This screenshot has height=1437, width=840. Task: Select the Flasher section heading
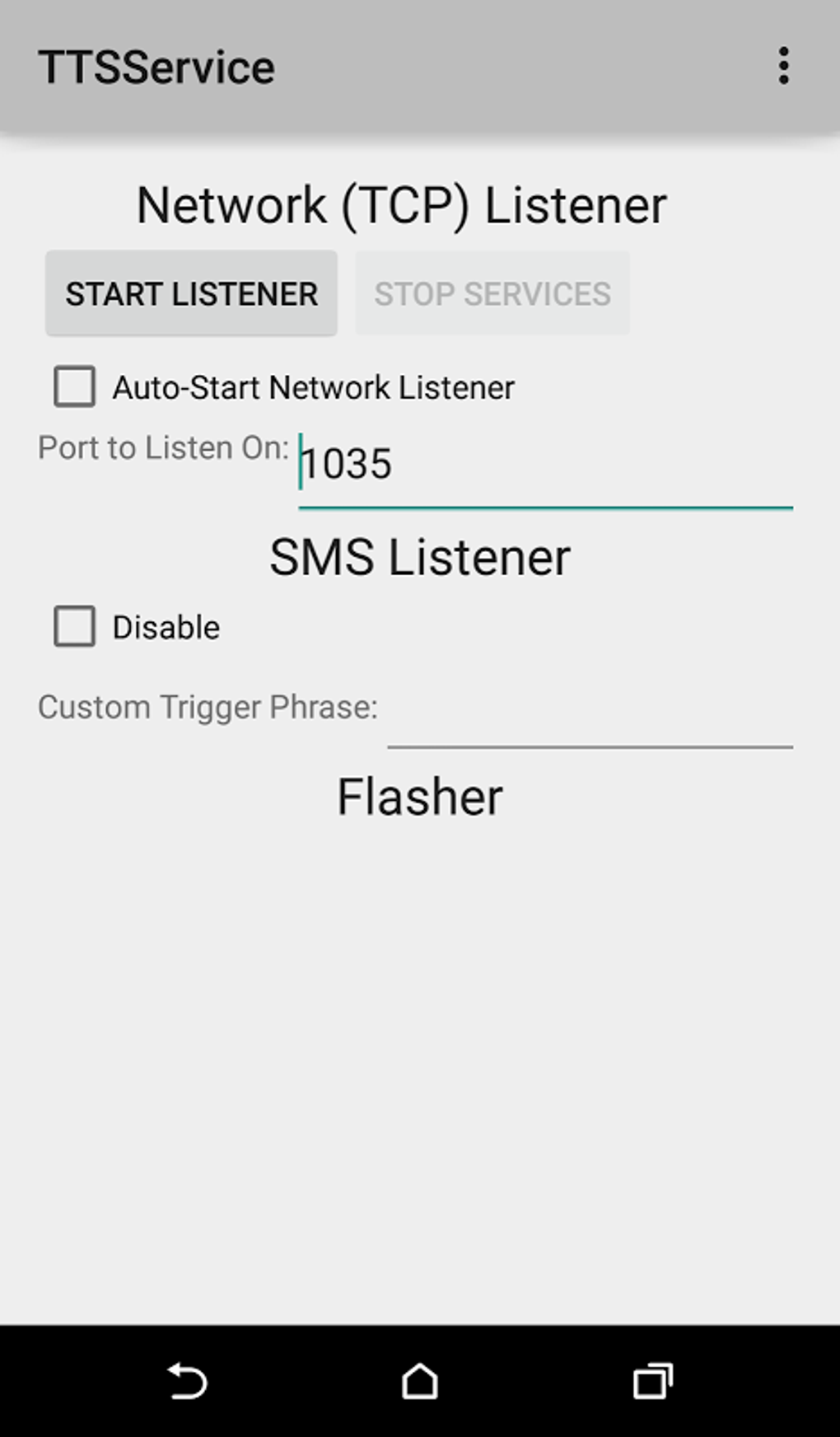coord(419,795)
